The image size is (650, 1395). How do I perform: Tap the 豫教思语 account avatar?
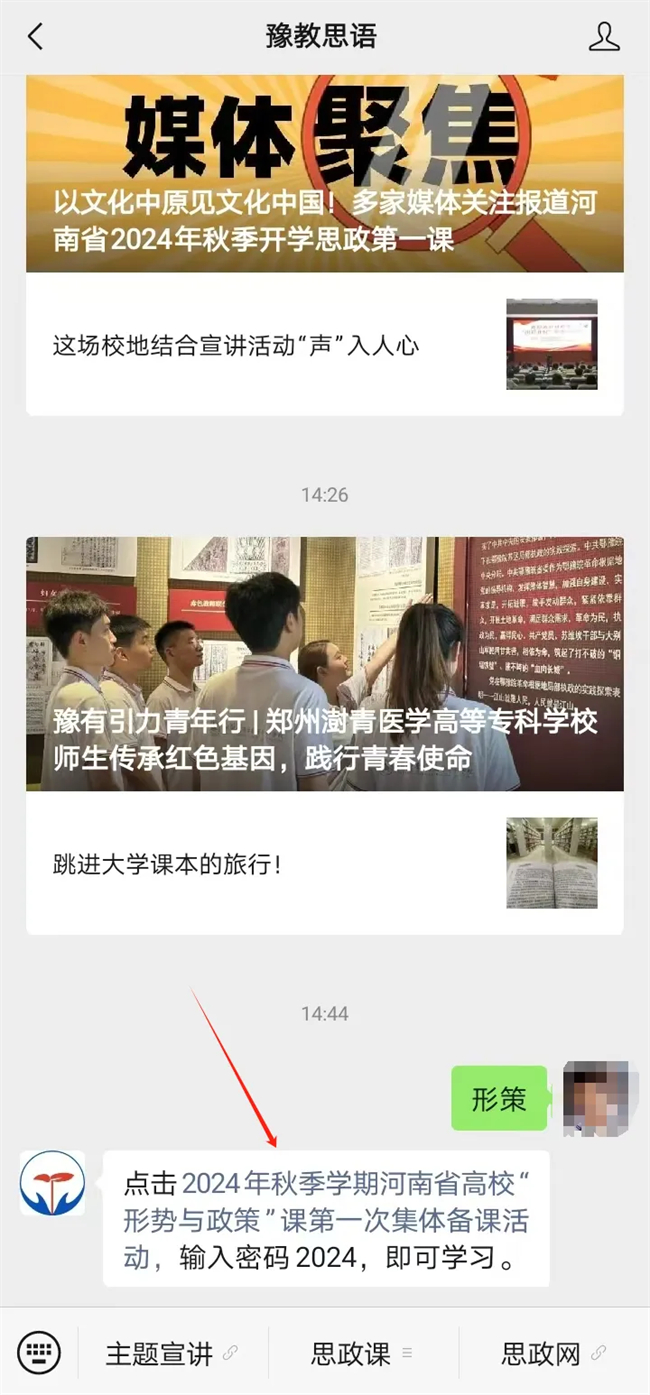point(52,1183)
